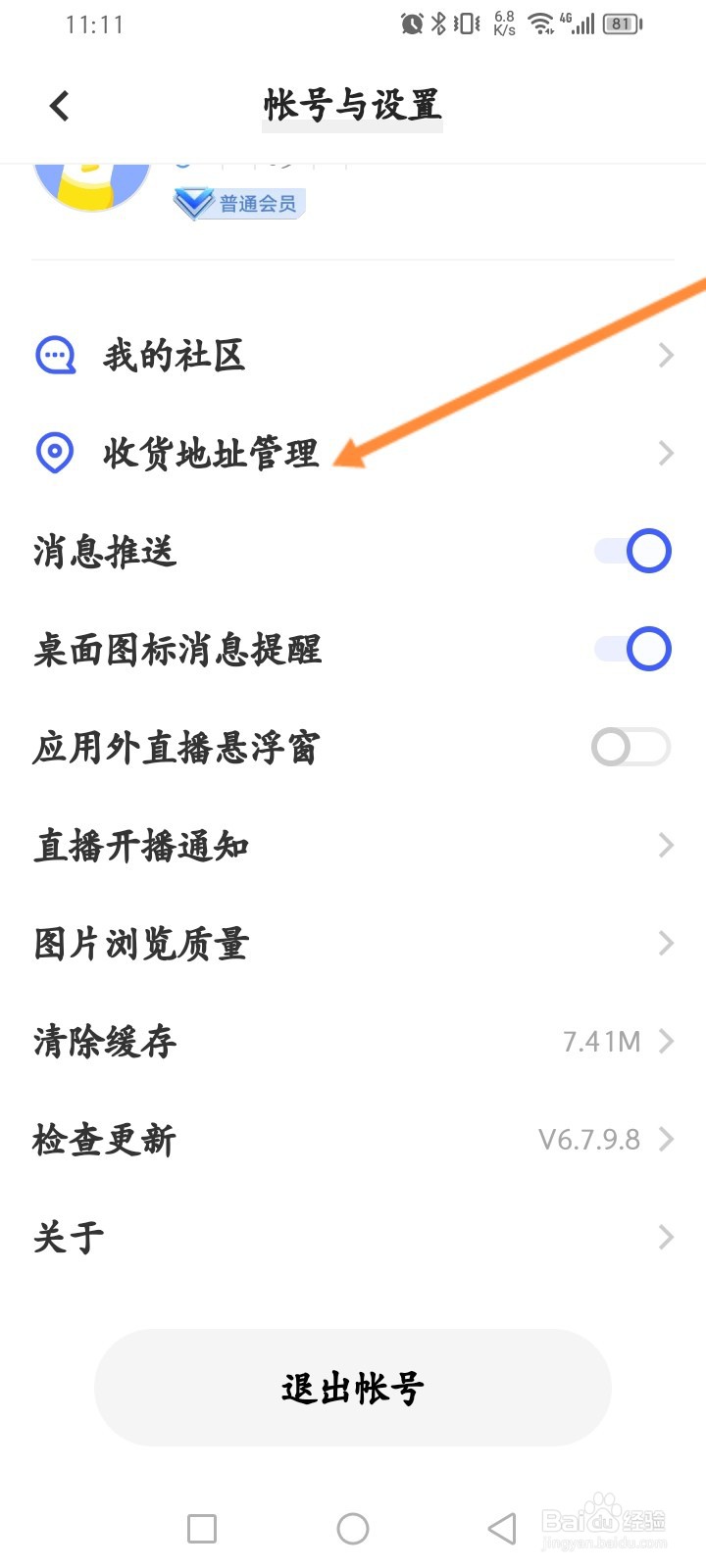Screen dimensions: 706x1568
Task: Expand 直播开播通知 settings
Action: pos(353,845)
